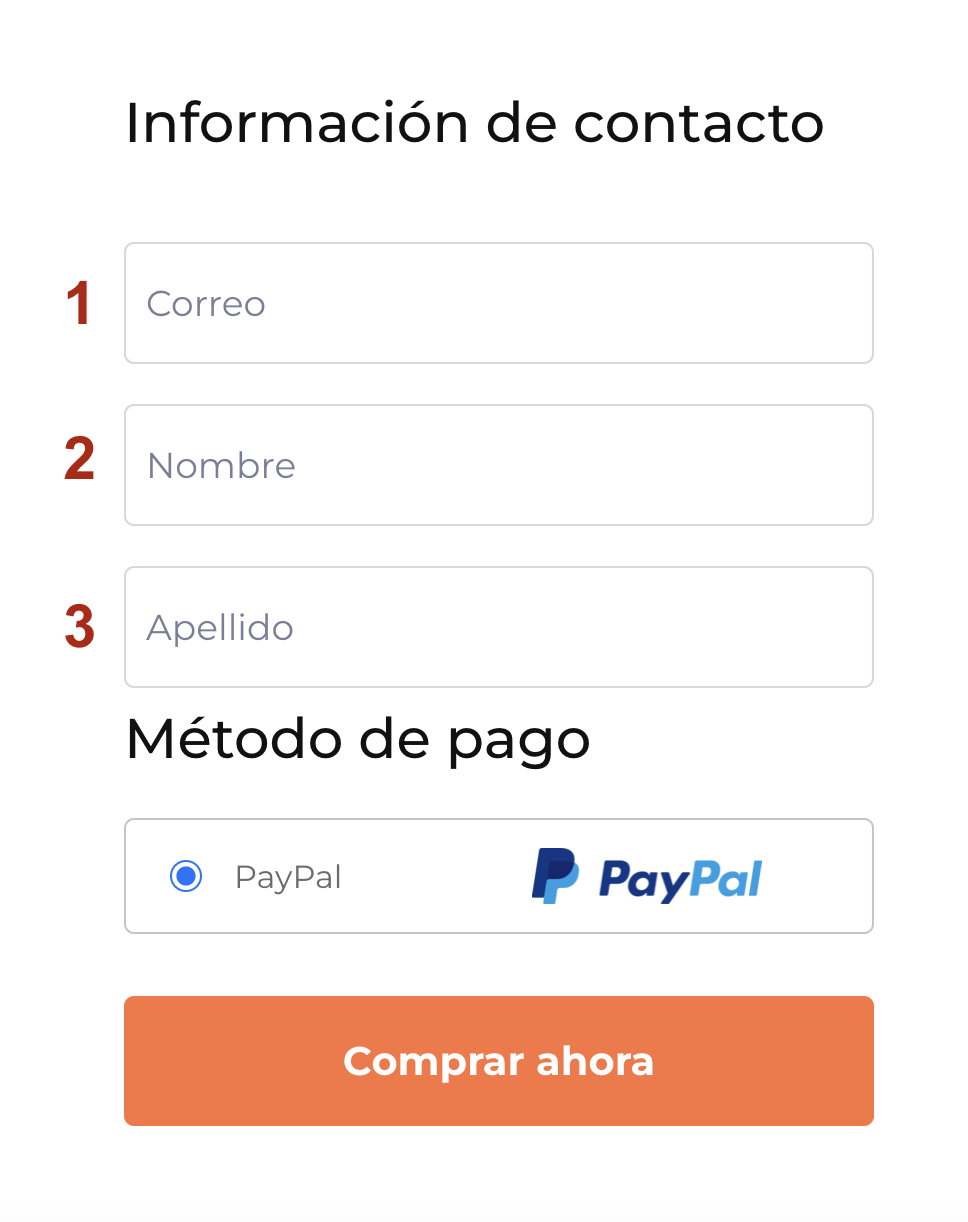Viewport: 968px width, 1222px height.
Task: Focus the Nombre input field
Action: coord(498,465)
